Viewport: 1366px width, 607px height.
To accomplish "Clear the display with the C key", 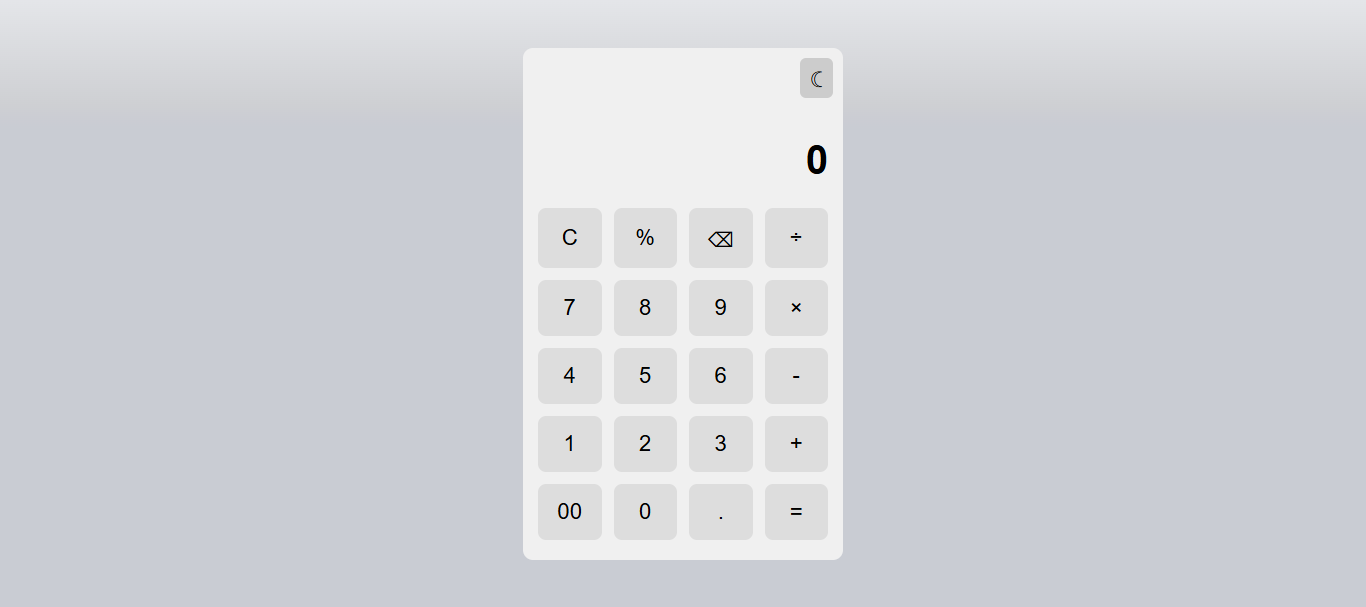I will (569, 238).
